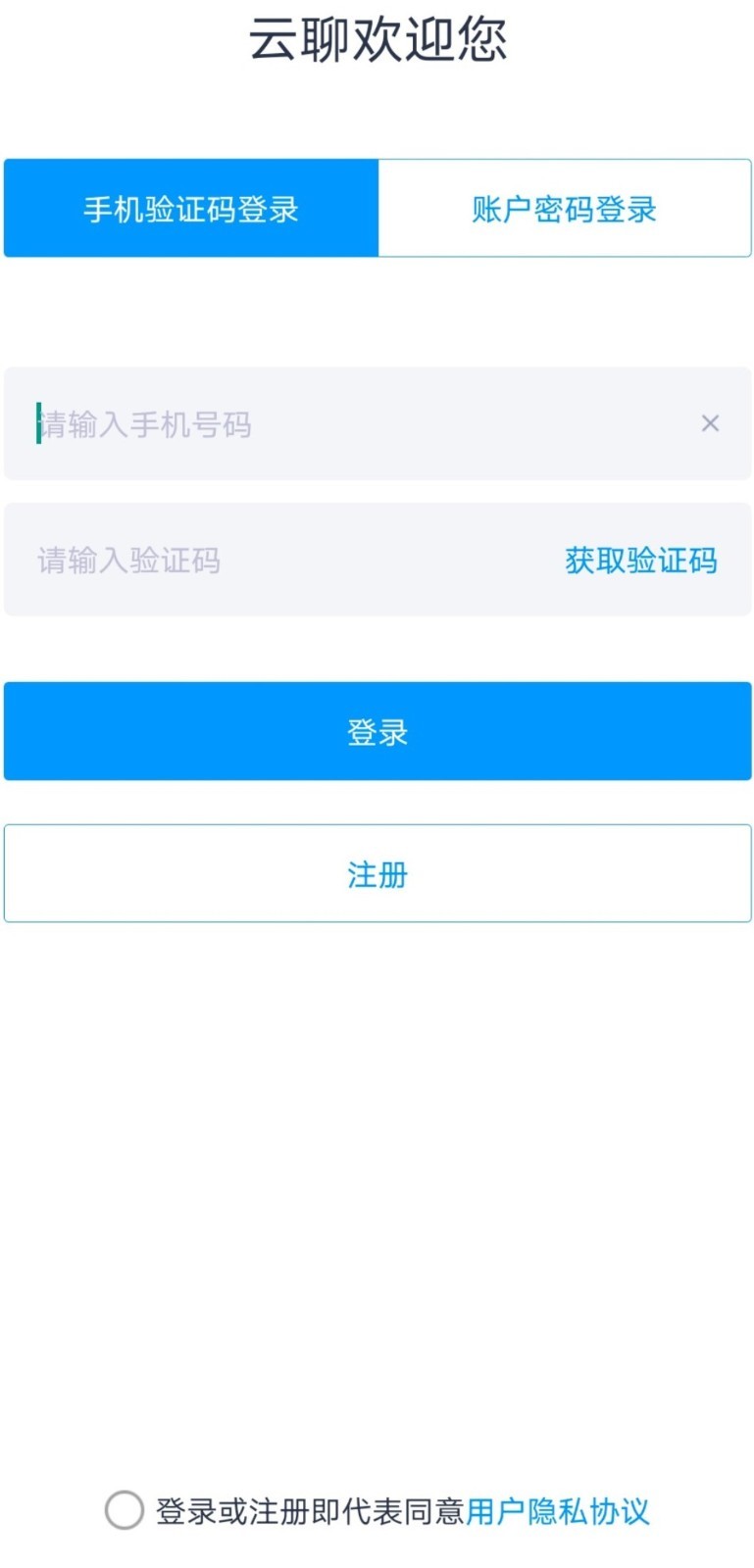Screen dimensions: 754x1568
Task: Click the 注册 register button
Action: [377, 873]
